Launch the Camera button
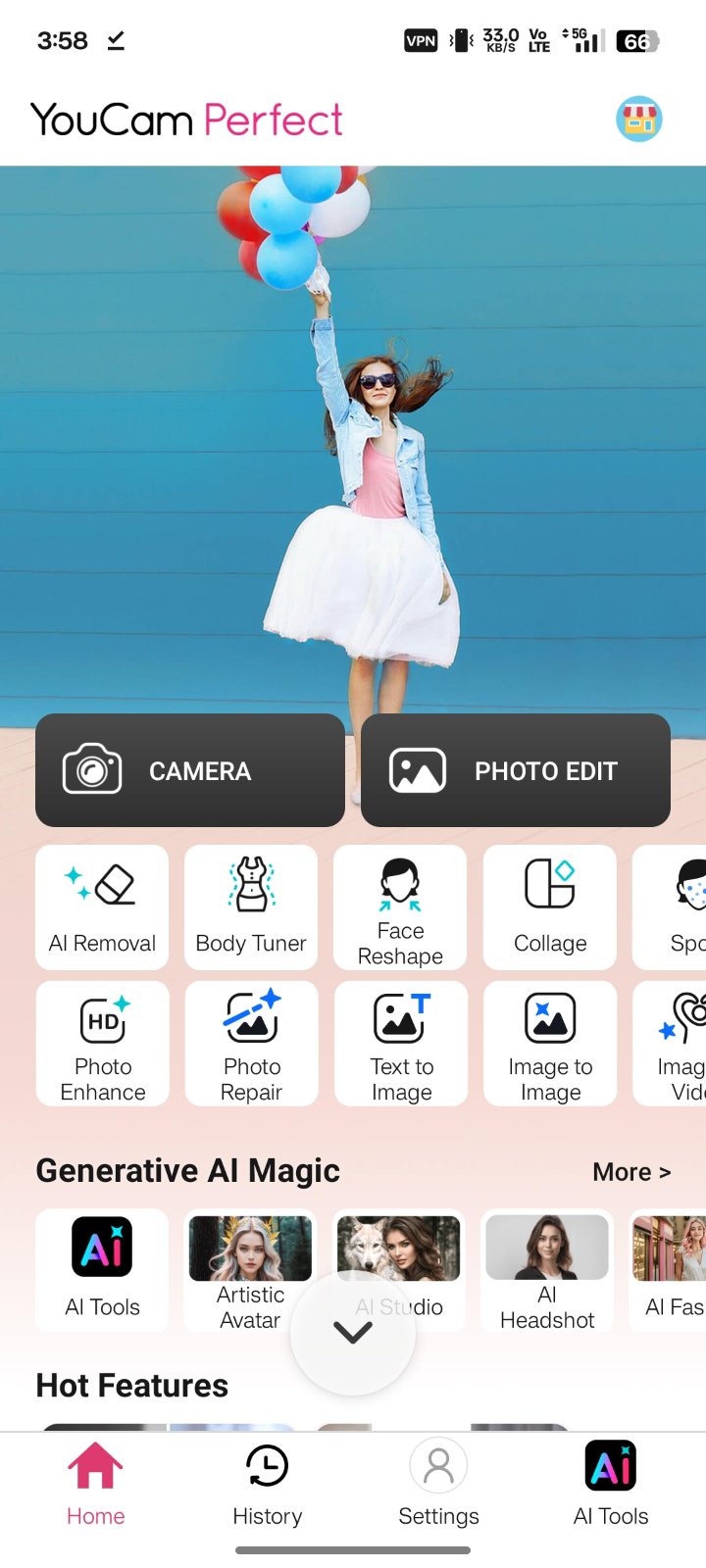 pos(190,770)
